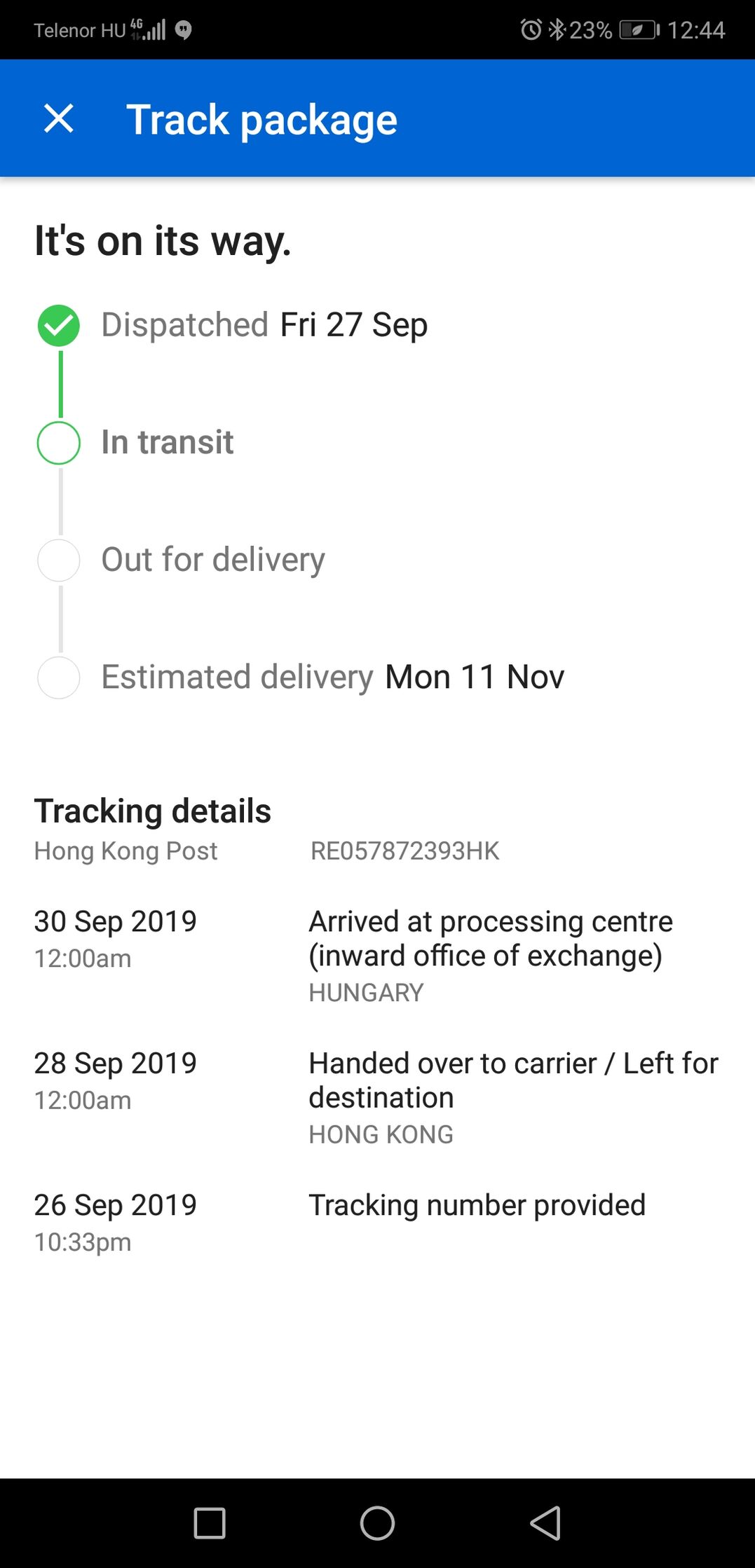Tap the tracking number RE057872393HK
The width and height of the screenshot is (755, 1568).
pyautogui.click(x=405, y=851)
